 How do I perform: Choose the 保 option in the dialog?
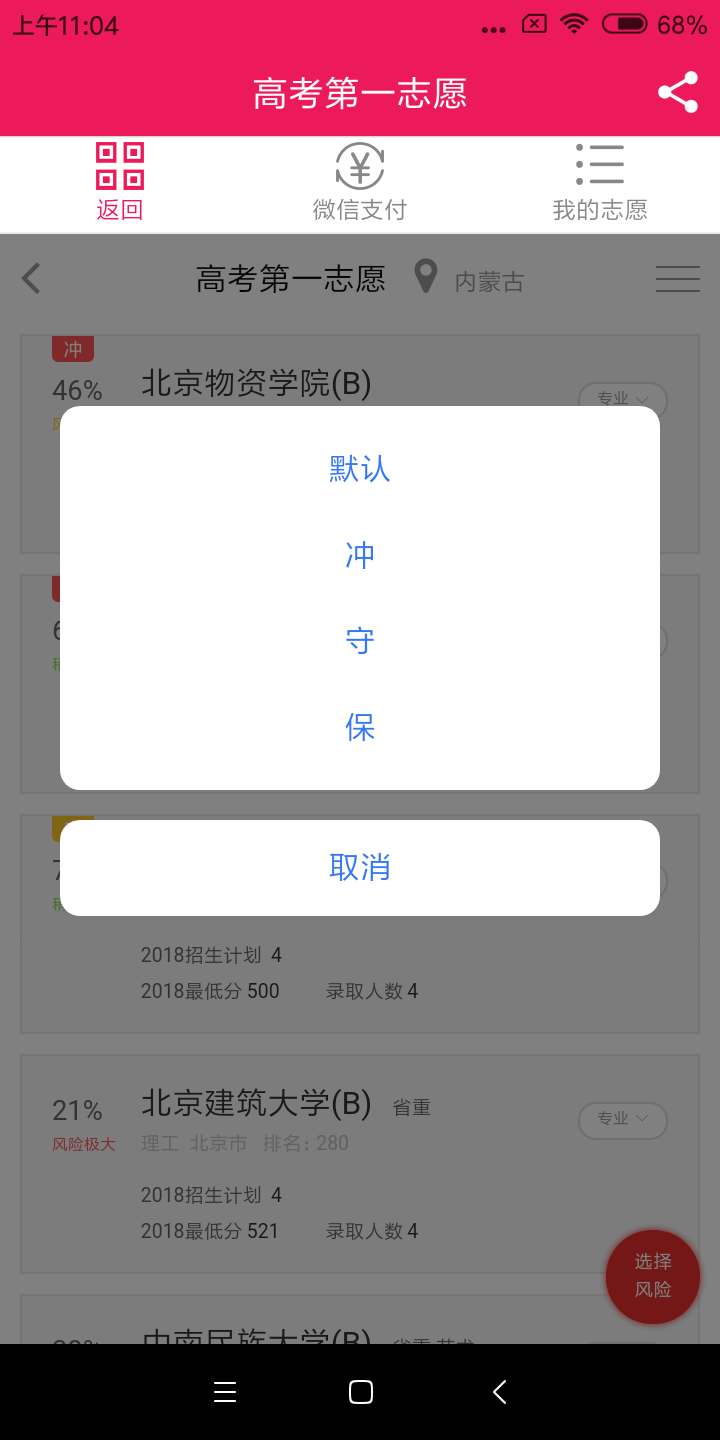pyautogui.click(x=359, y=727)
